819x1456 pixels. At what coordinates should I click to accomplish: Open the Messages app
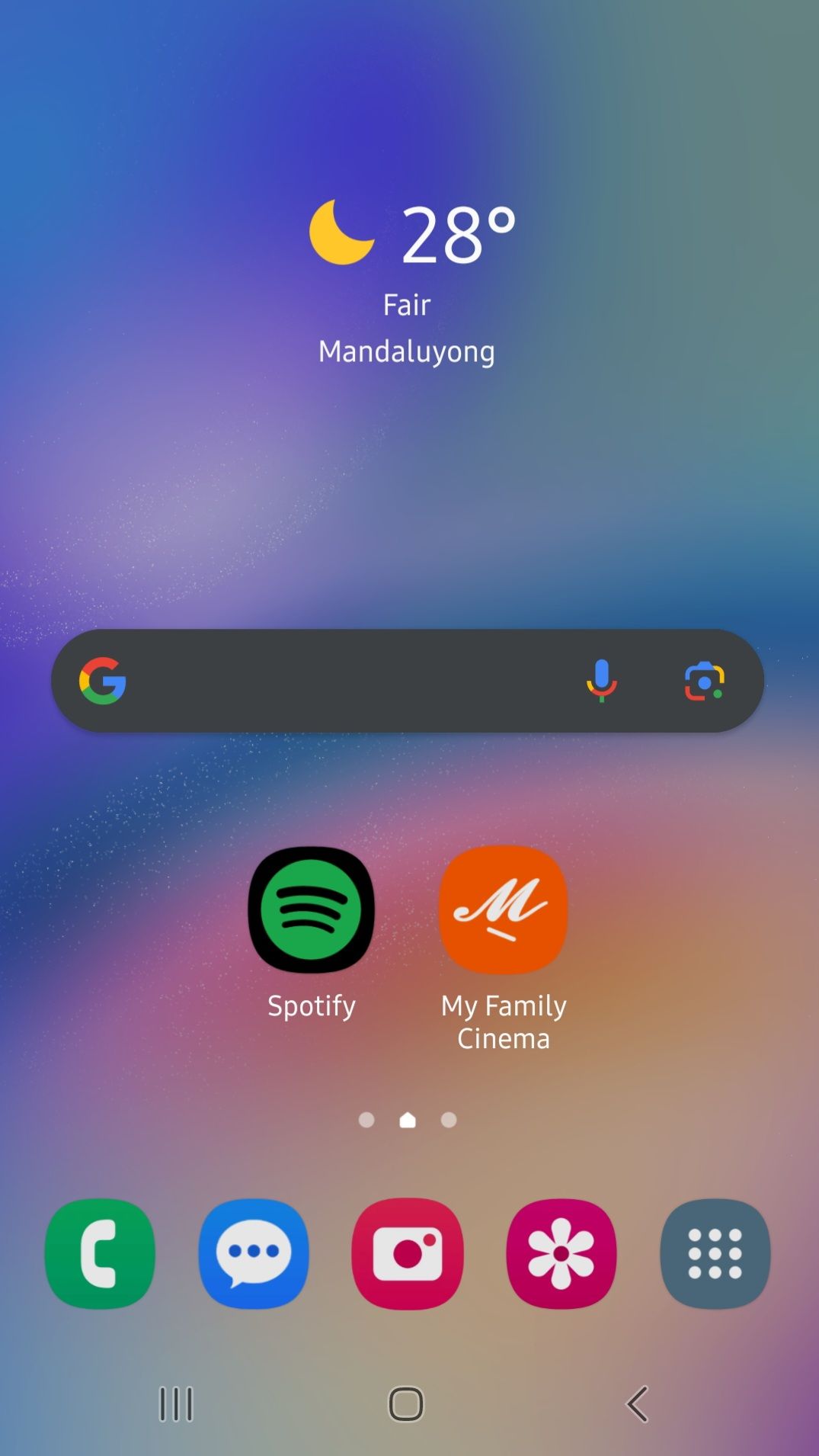[254, 1254]
